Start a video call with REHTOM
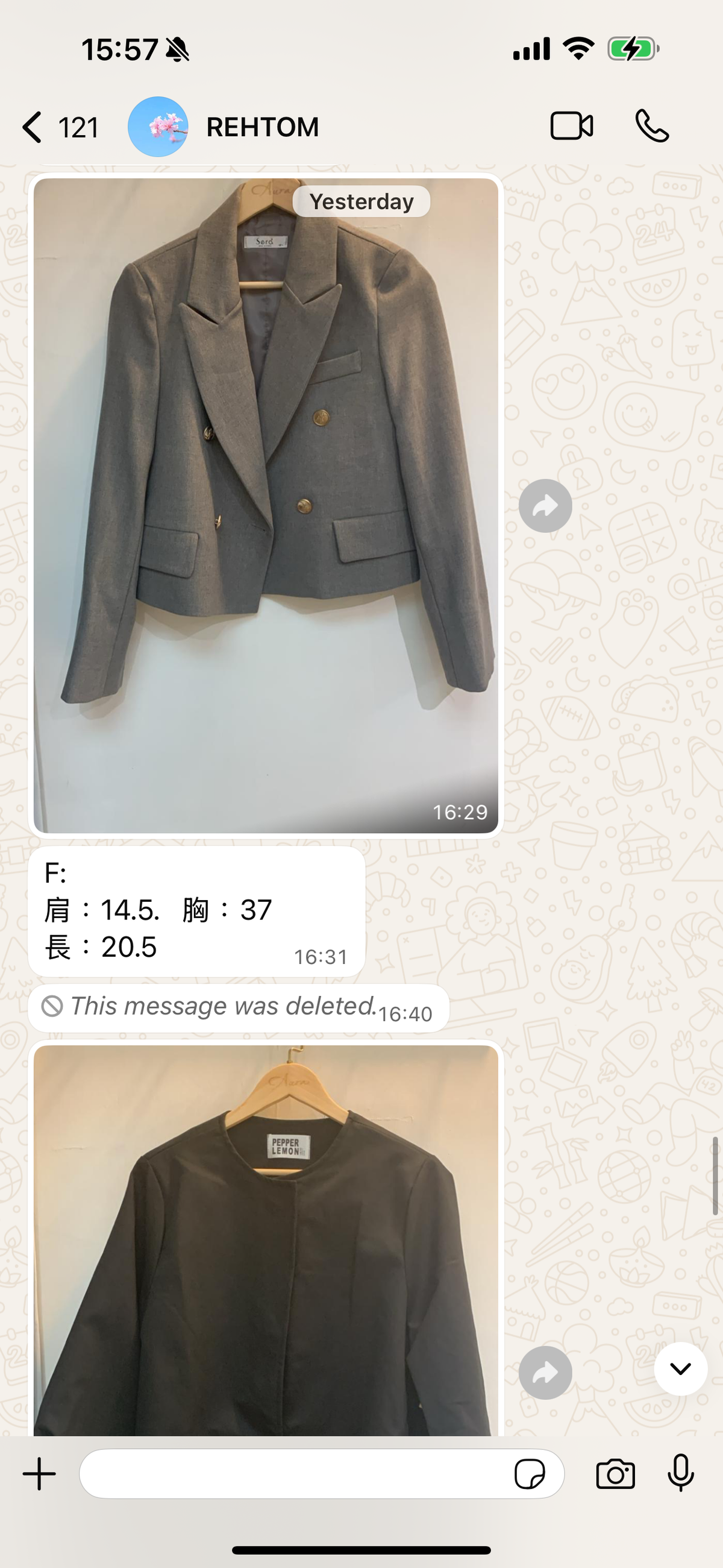The height and width of the screenshot is (1568, 723). click(571, 127)
